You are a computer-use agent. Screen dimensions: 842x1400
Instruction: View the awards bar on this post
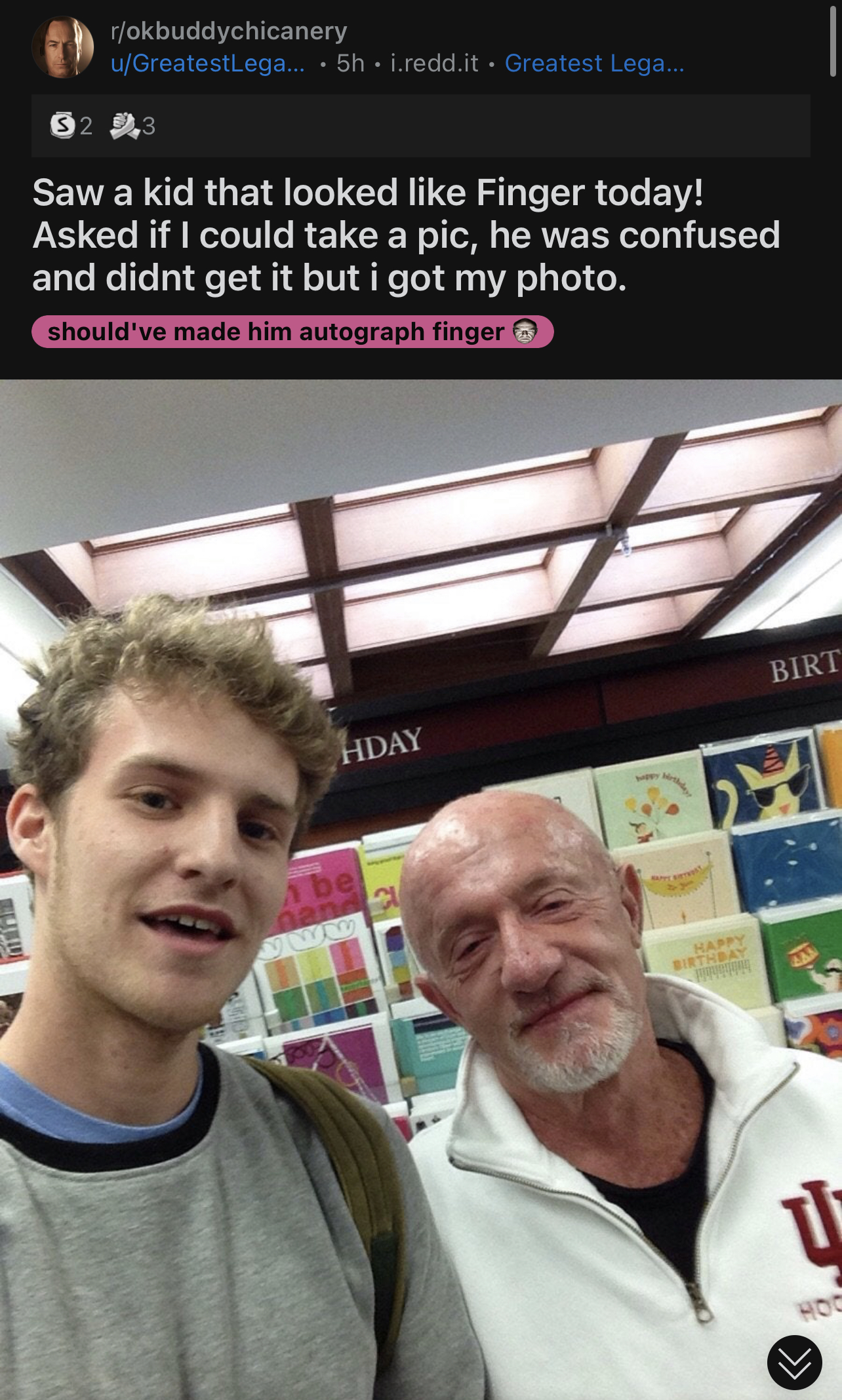tap(420, 125)
